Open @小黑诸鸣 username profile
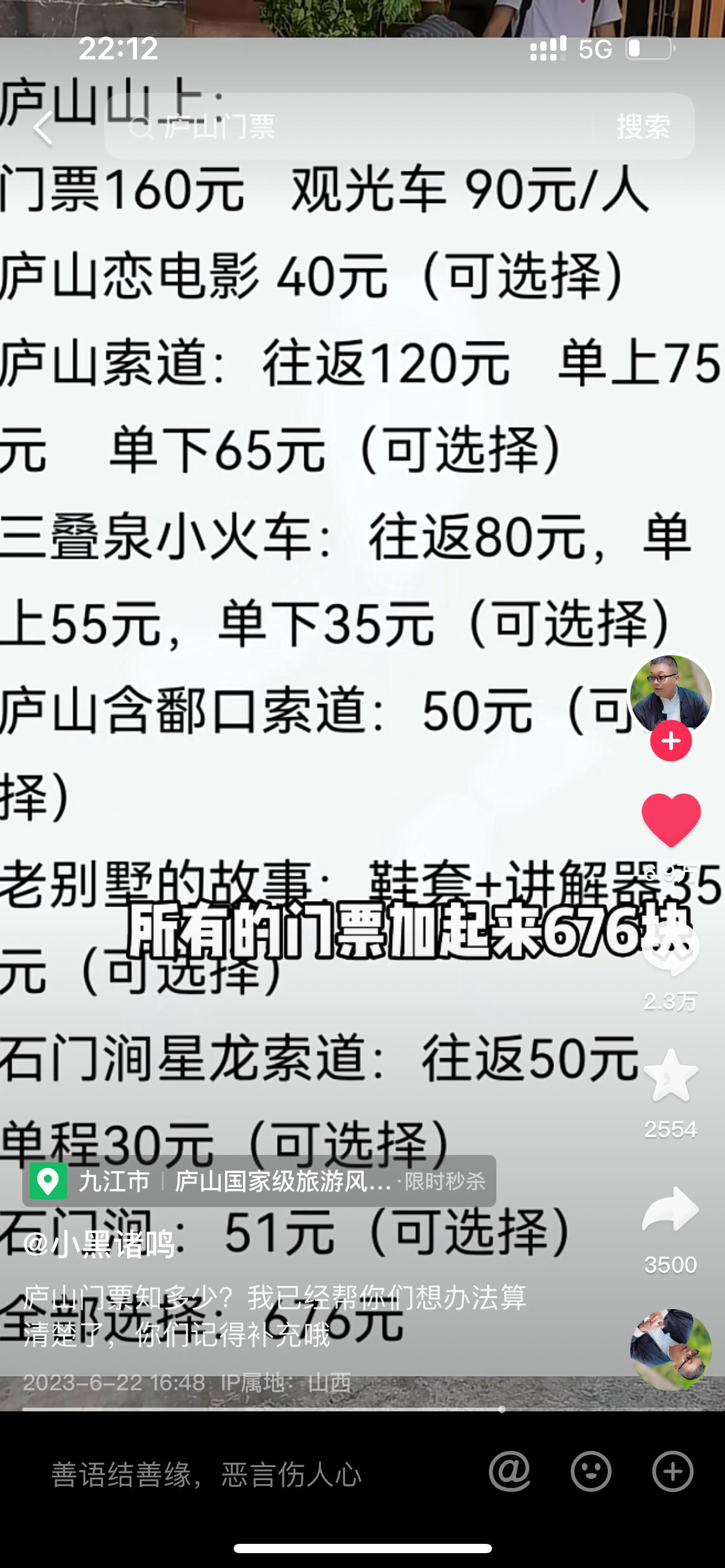 click(99, 1244)
